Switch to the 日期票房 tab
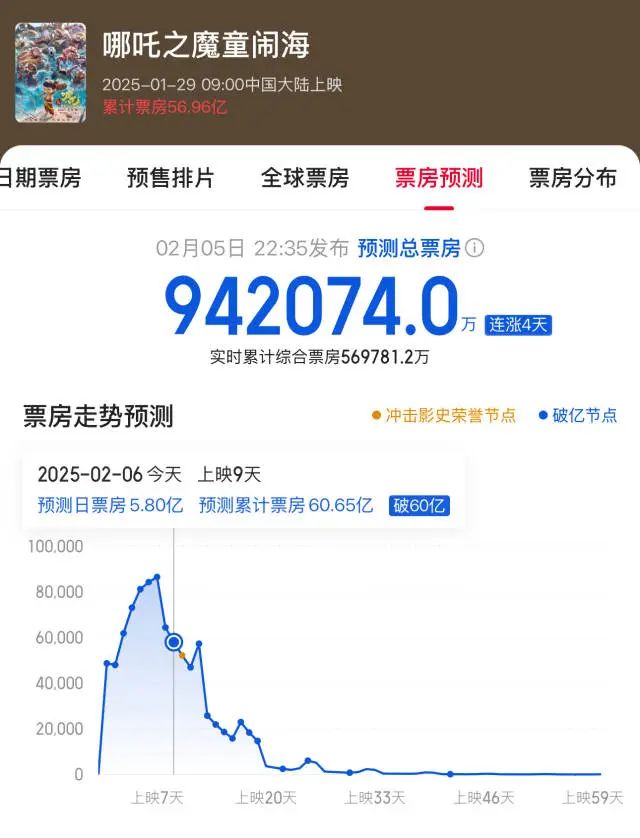Viewport: 640px width, 838px height. coord(40,179)
